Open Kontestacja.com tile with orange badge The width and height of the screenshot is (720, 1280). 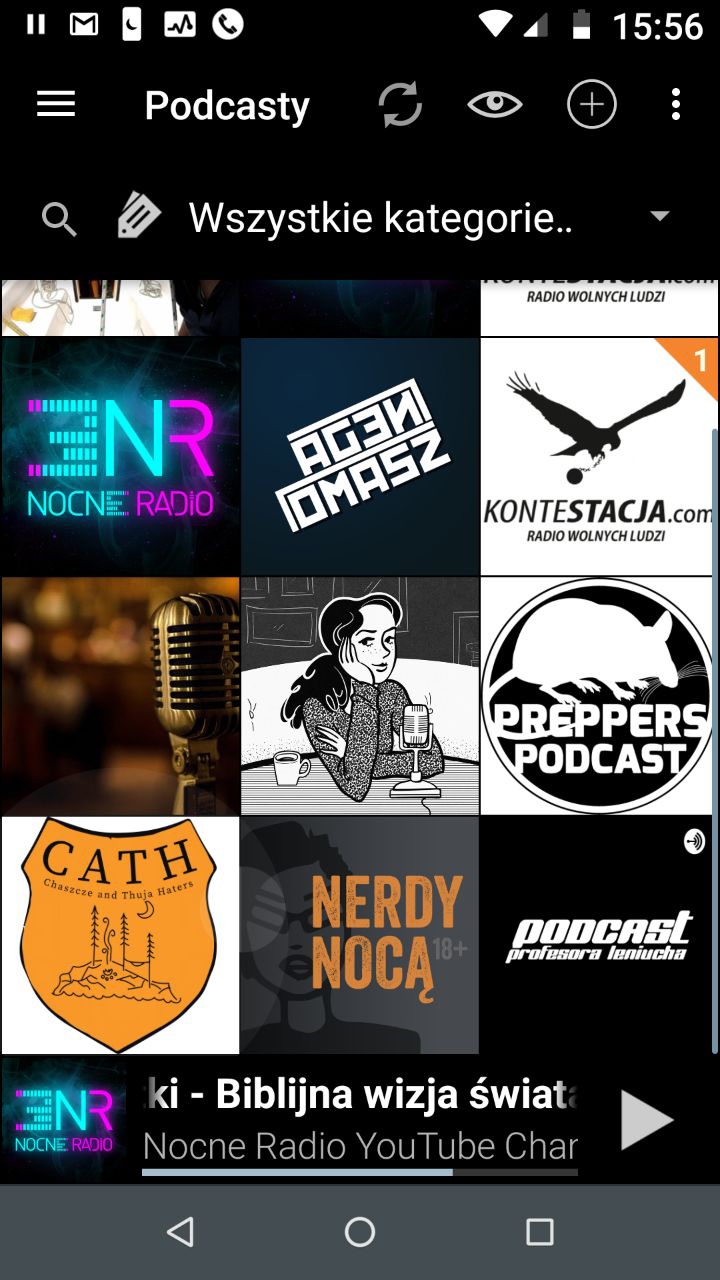[598, 456]
